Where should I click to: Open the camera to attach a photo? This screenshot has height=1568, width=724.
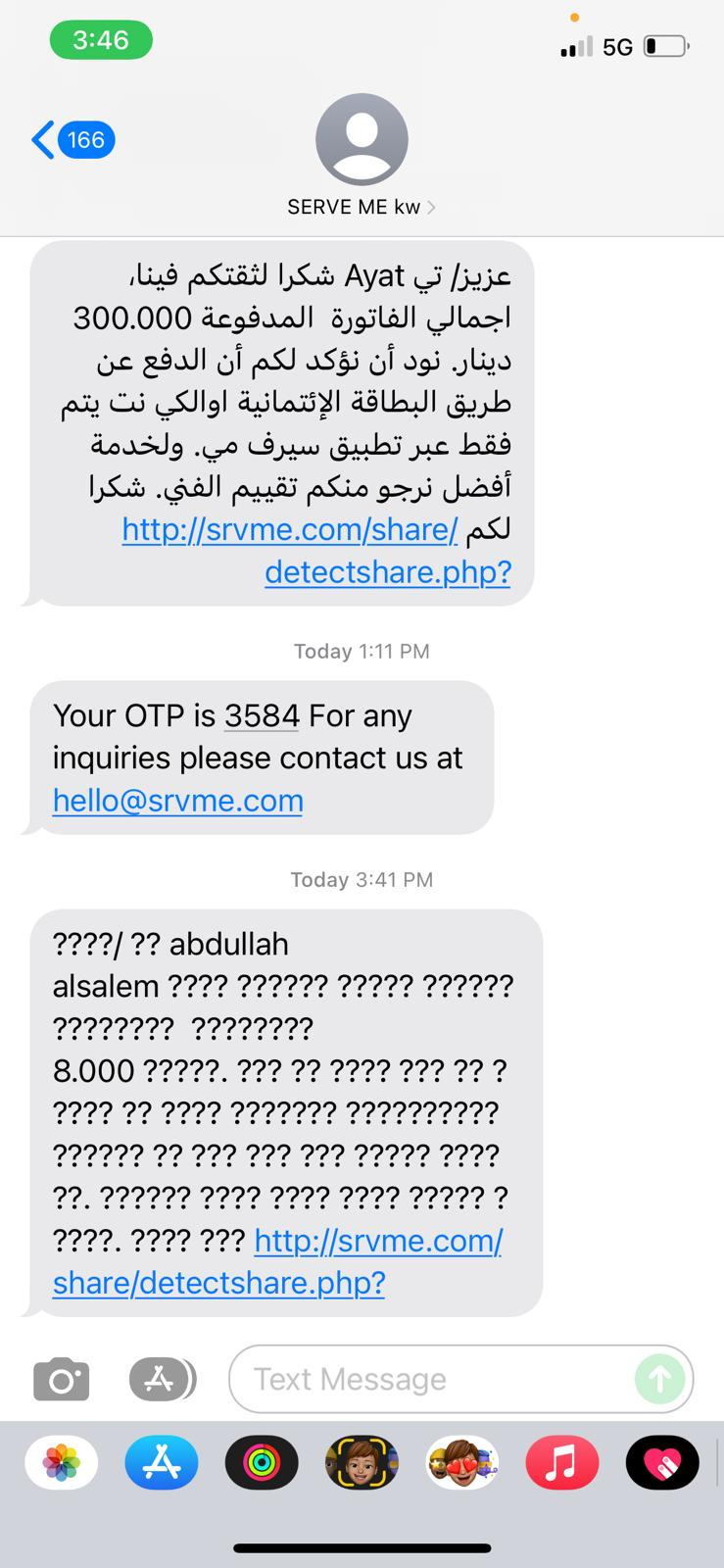click(x=62, y=1380)
